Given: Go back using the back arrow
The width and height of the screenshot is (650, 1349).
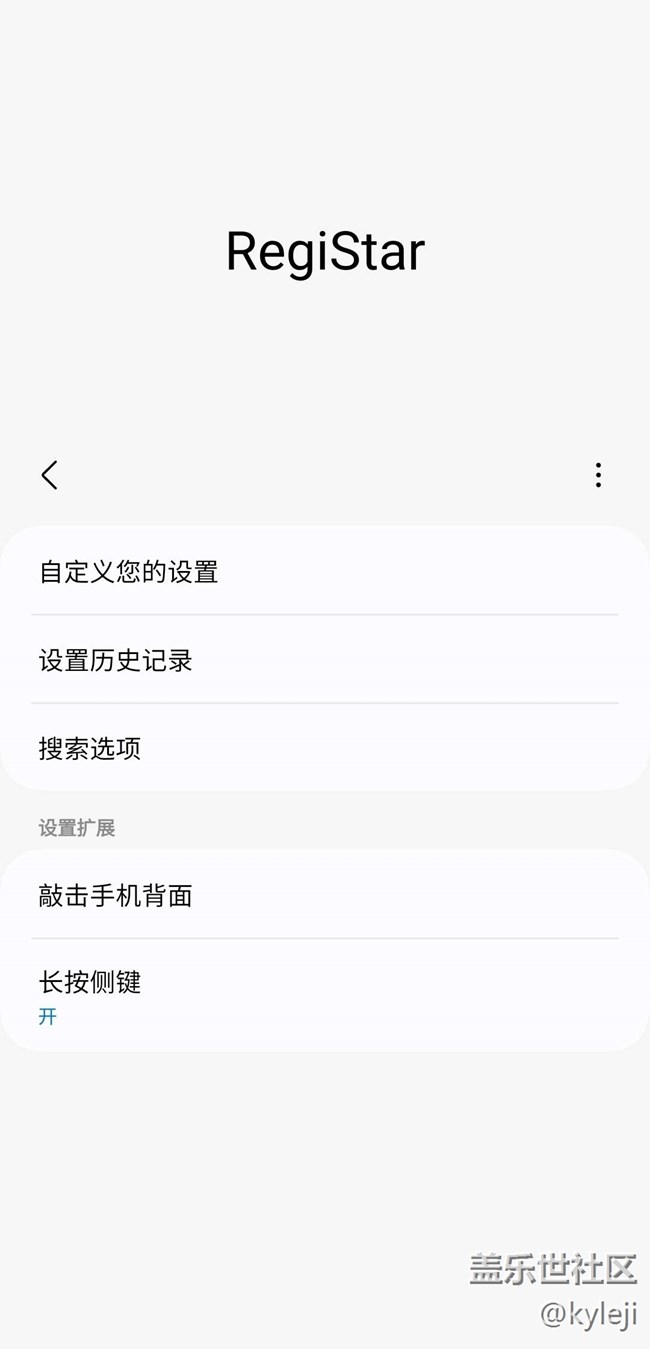Looking at the screenshot, I should coord(49,475).
